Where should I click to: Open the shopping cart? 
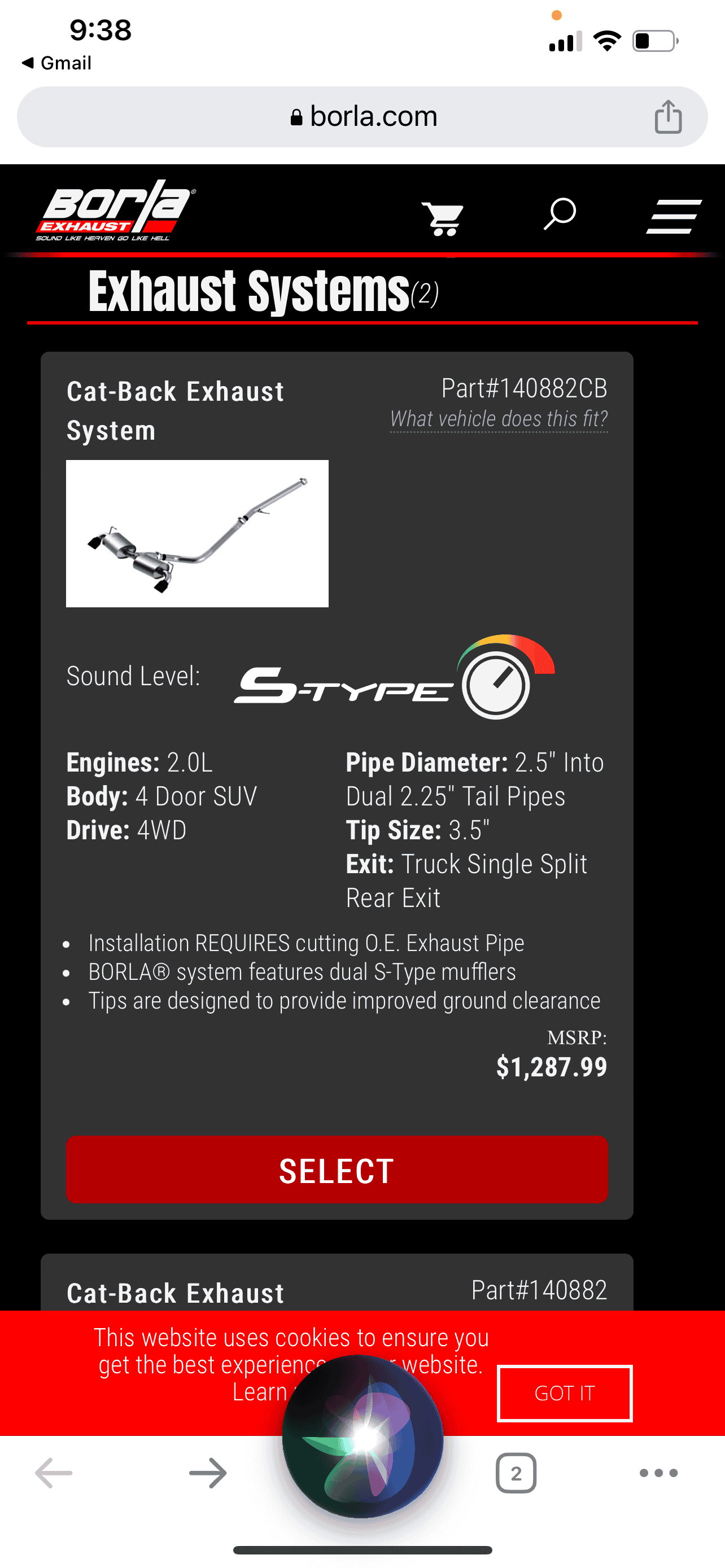[x=443, y=218]
